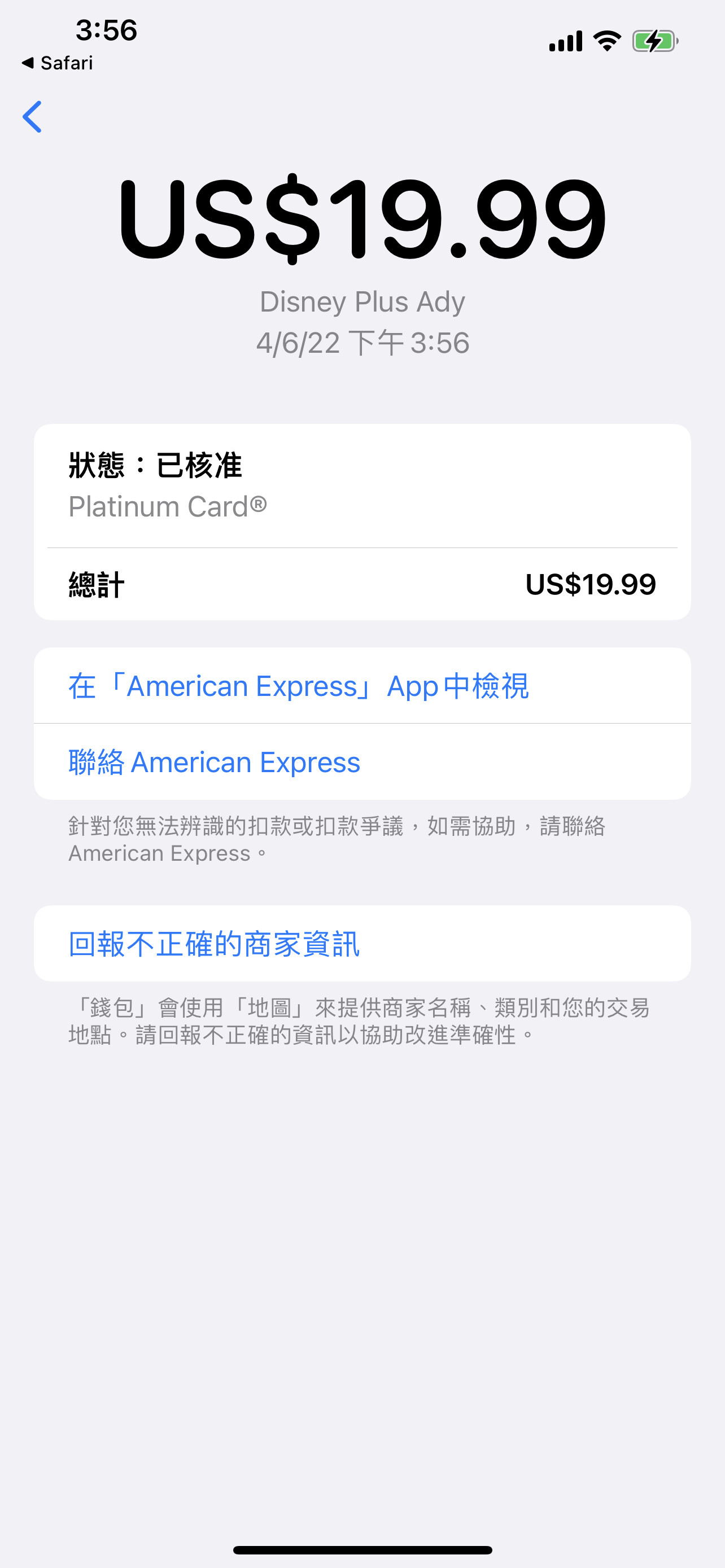Select 聯絡 American Express
This screenshot has height=1568, width=725.
[x=362, y=761]
